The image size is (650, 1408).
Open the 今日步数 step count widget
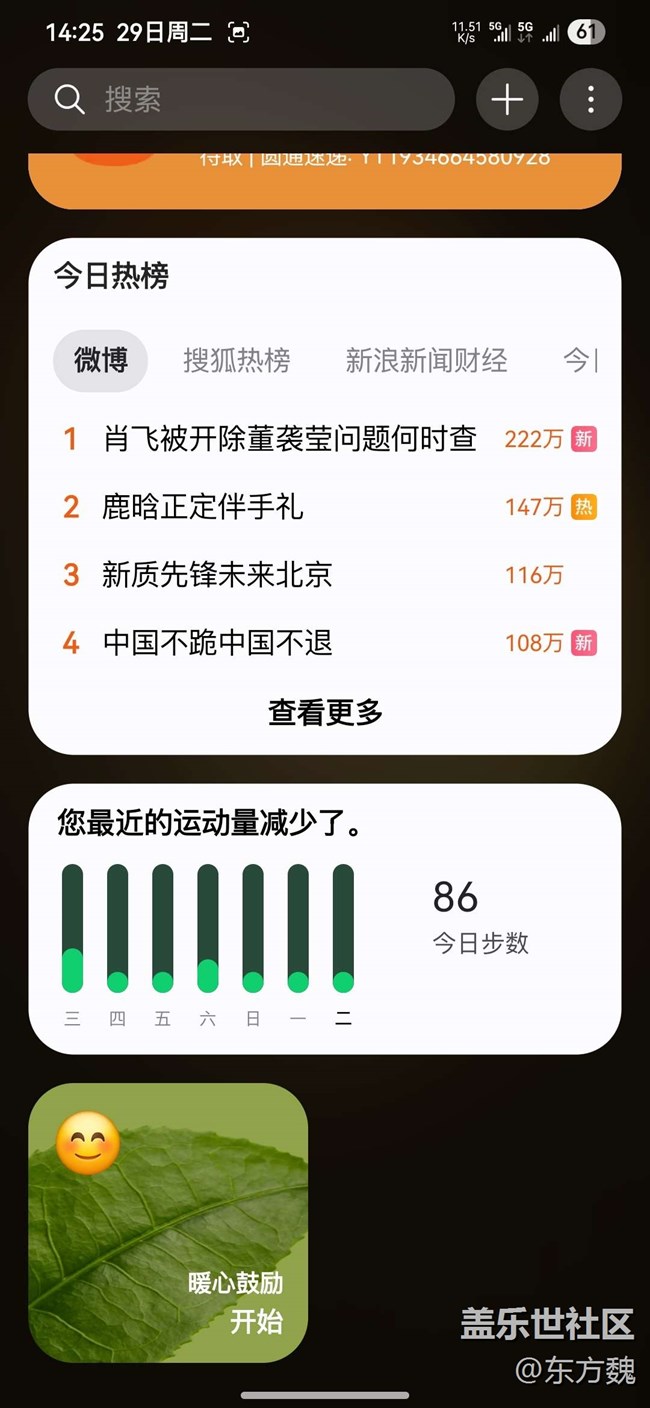(325, 919)
